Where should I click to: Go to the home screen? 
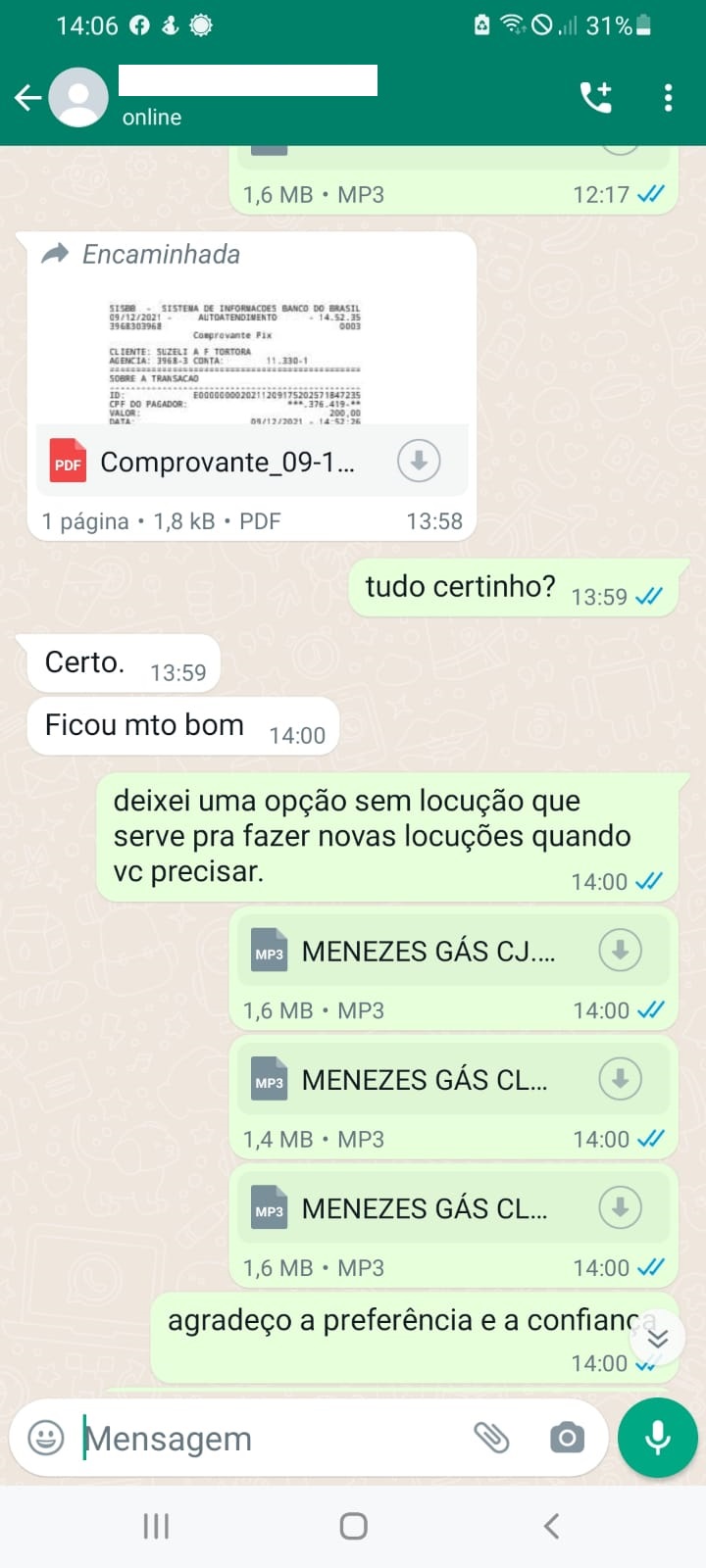[x=353, y=1526]
